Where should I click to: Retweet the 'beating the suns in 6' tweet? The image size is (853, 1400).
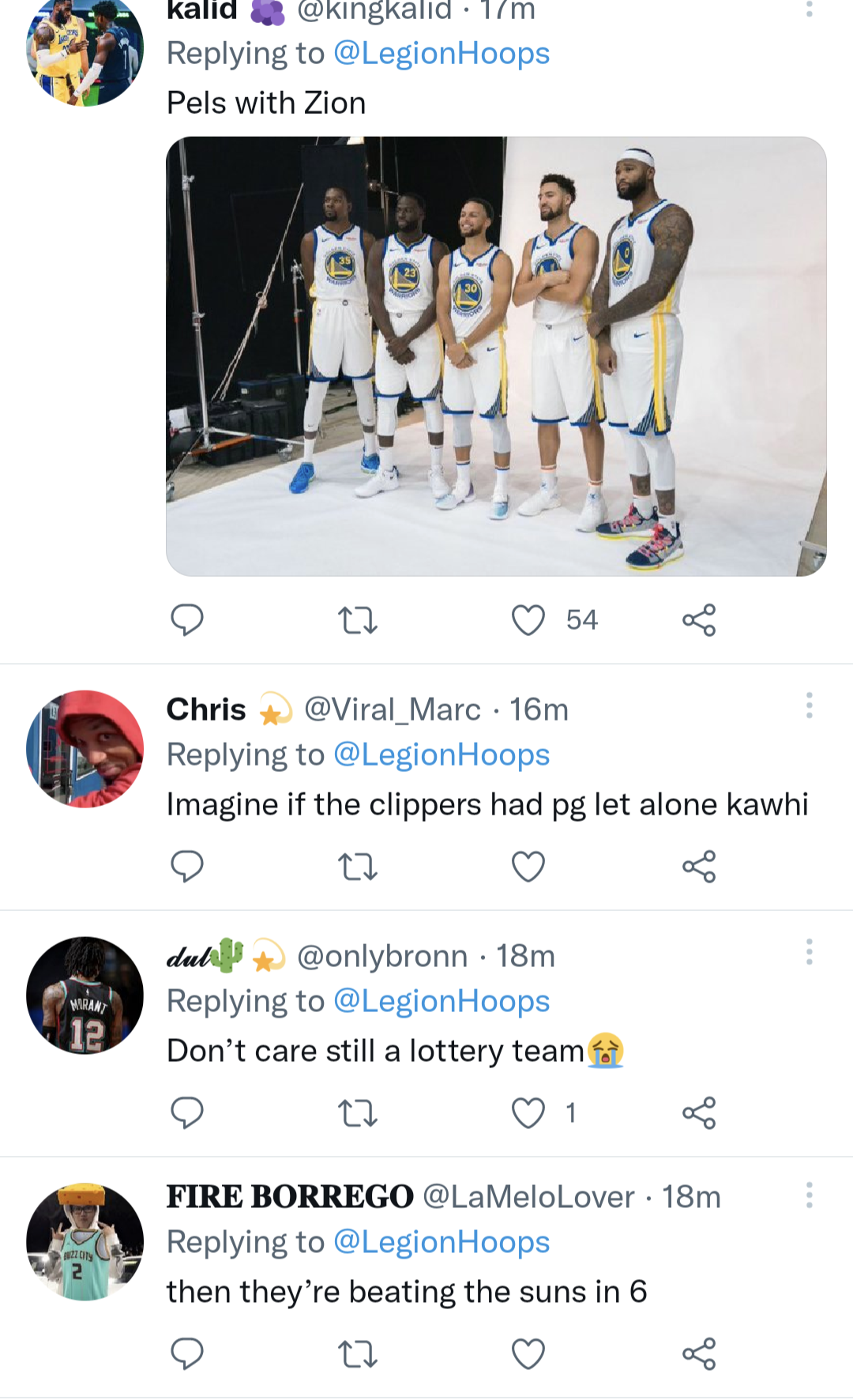tap(357, 1353)
